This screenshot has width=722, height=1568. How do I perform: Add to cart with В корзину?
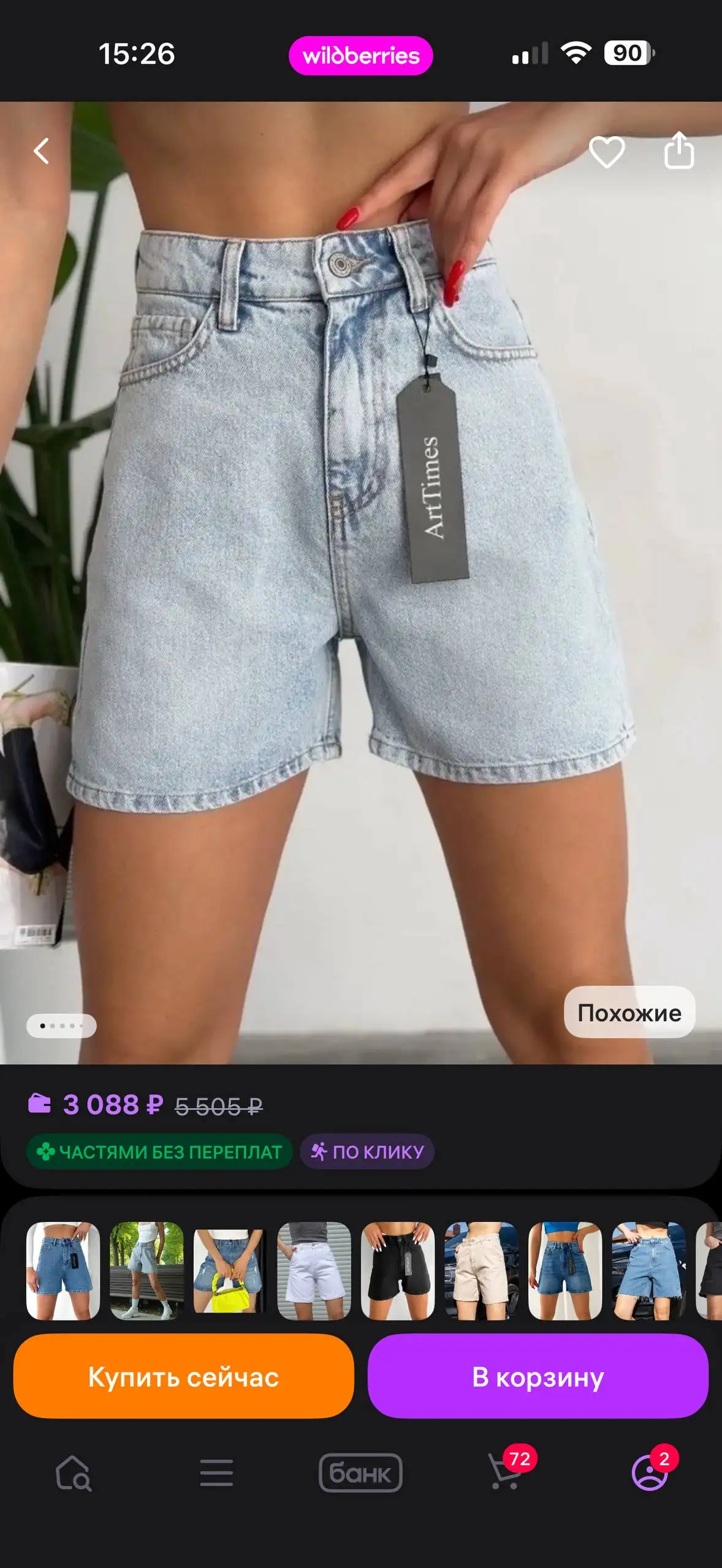pyautogui.click(x=538, y=1376)
